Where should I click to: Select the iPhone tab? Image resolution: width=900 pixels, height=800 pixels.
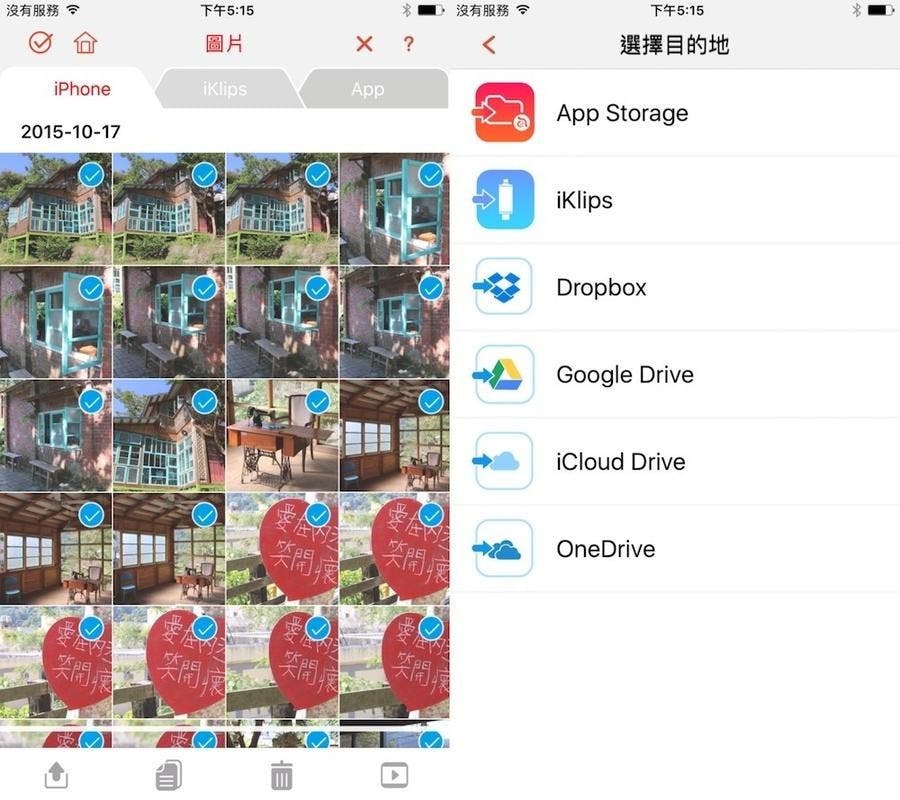click(x=82, y=89)
